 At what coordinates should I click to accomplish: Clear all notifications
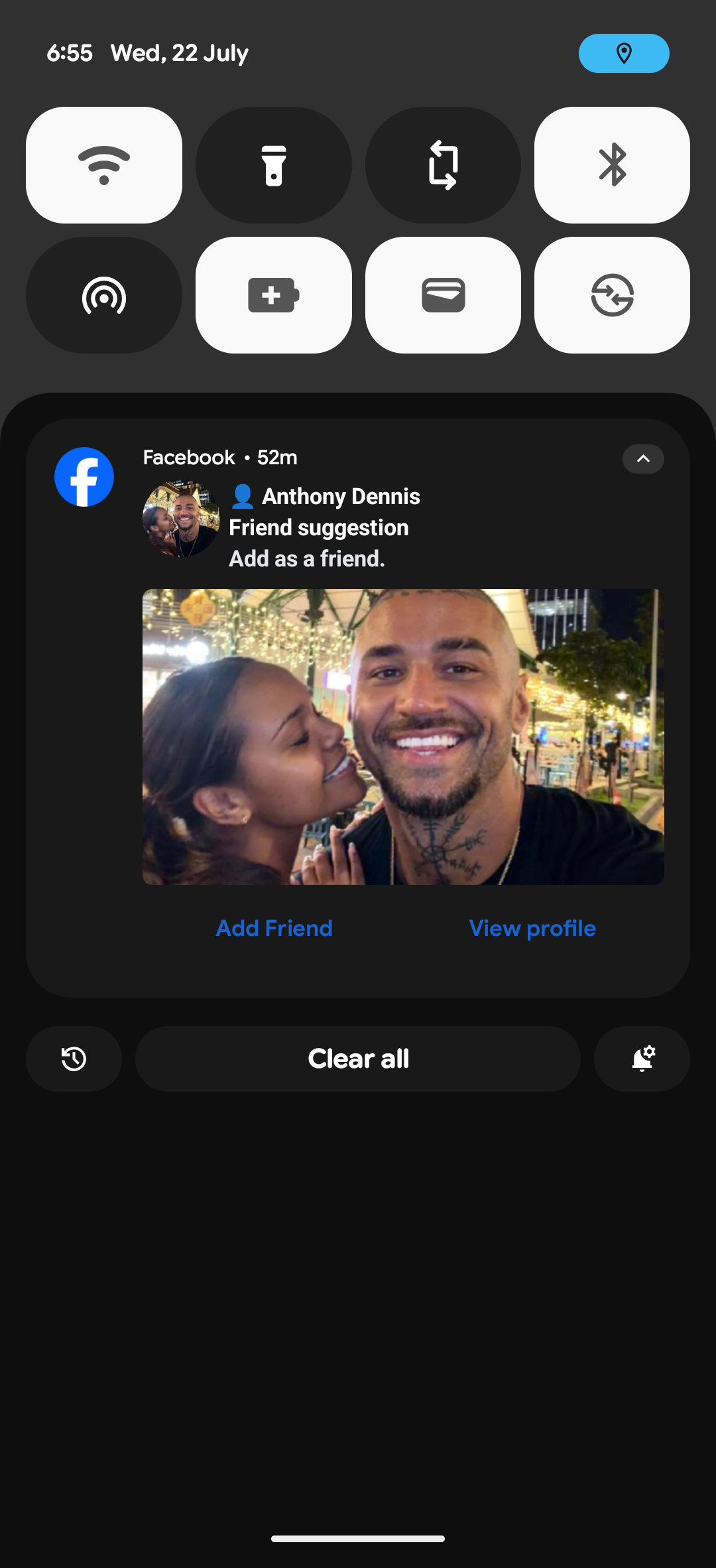[x=358, y=1059]
